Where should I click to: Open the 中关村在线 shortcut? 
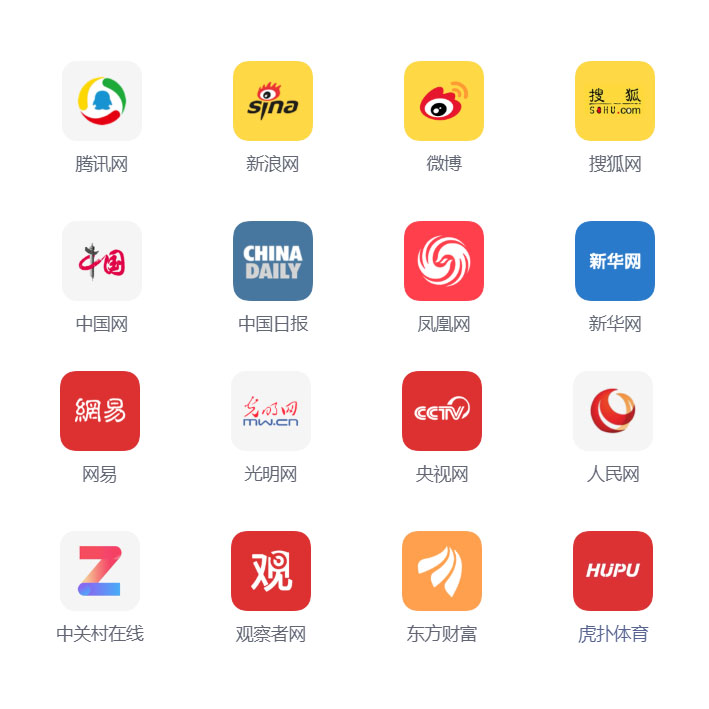pyautogui.click(x=100, y=571)
